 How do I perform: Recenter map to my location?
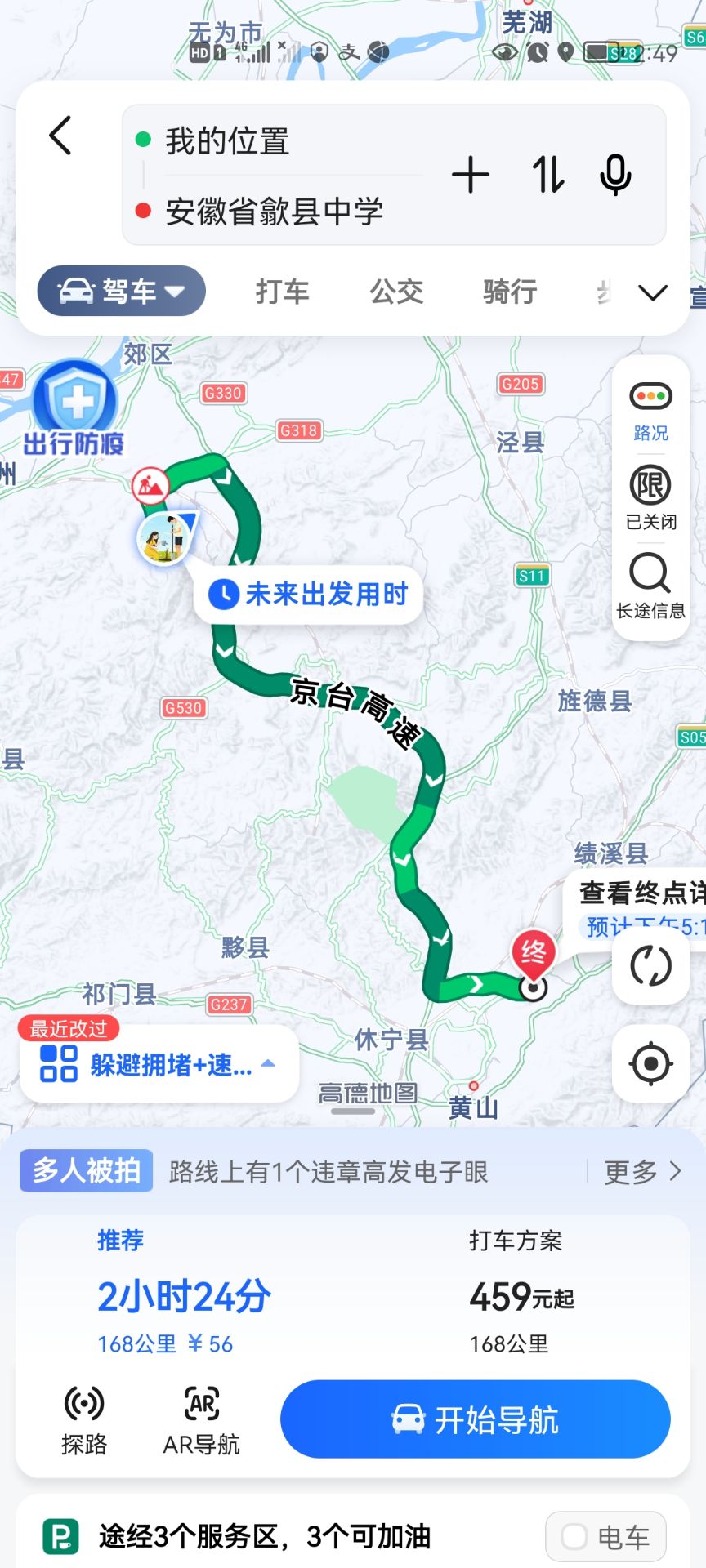point(650,1063)
